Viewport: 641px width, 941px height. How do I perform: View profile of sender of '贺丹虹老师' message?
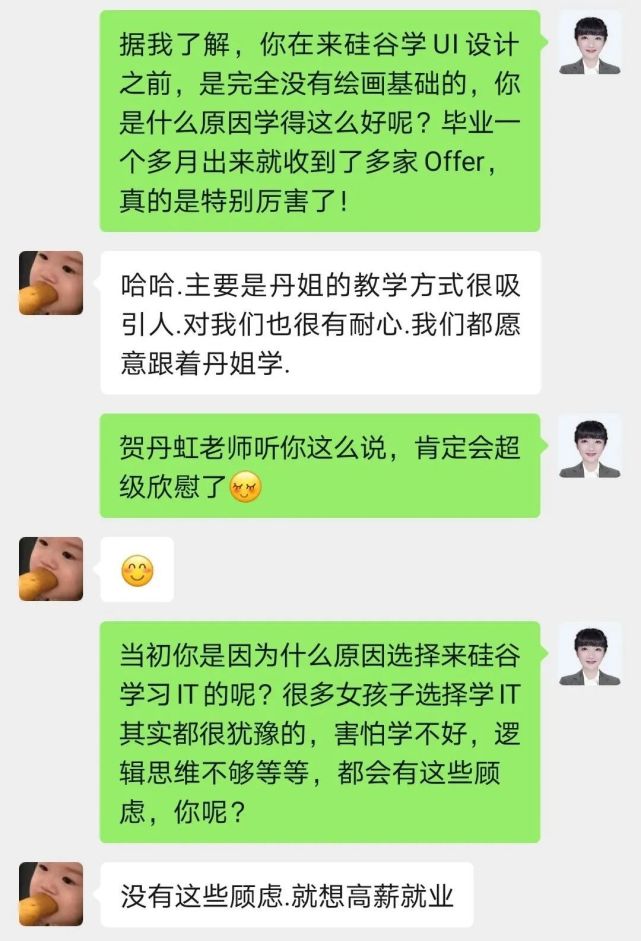tap(589, 446)
